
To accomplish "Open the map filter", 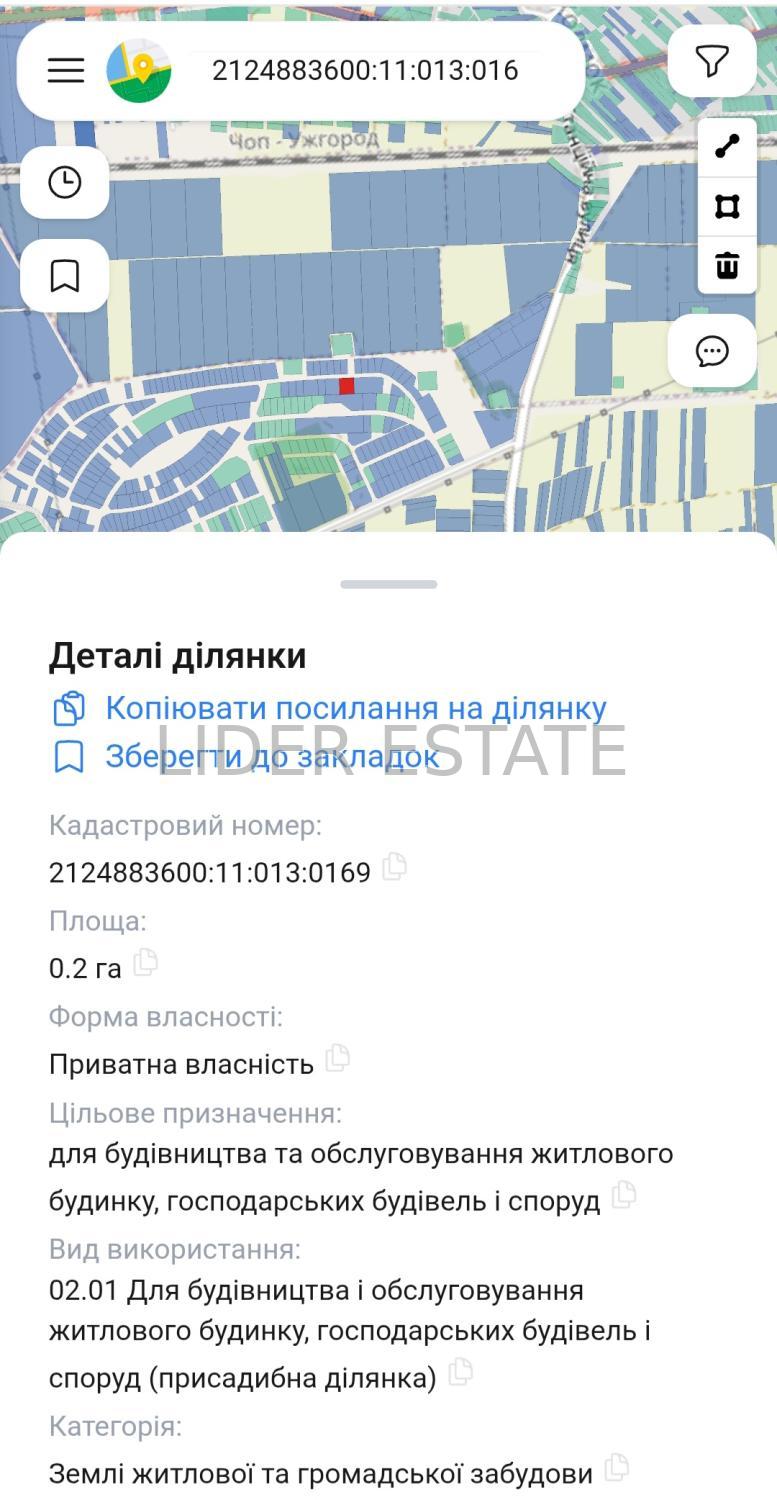I will (x=711, y=62).
